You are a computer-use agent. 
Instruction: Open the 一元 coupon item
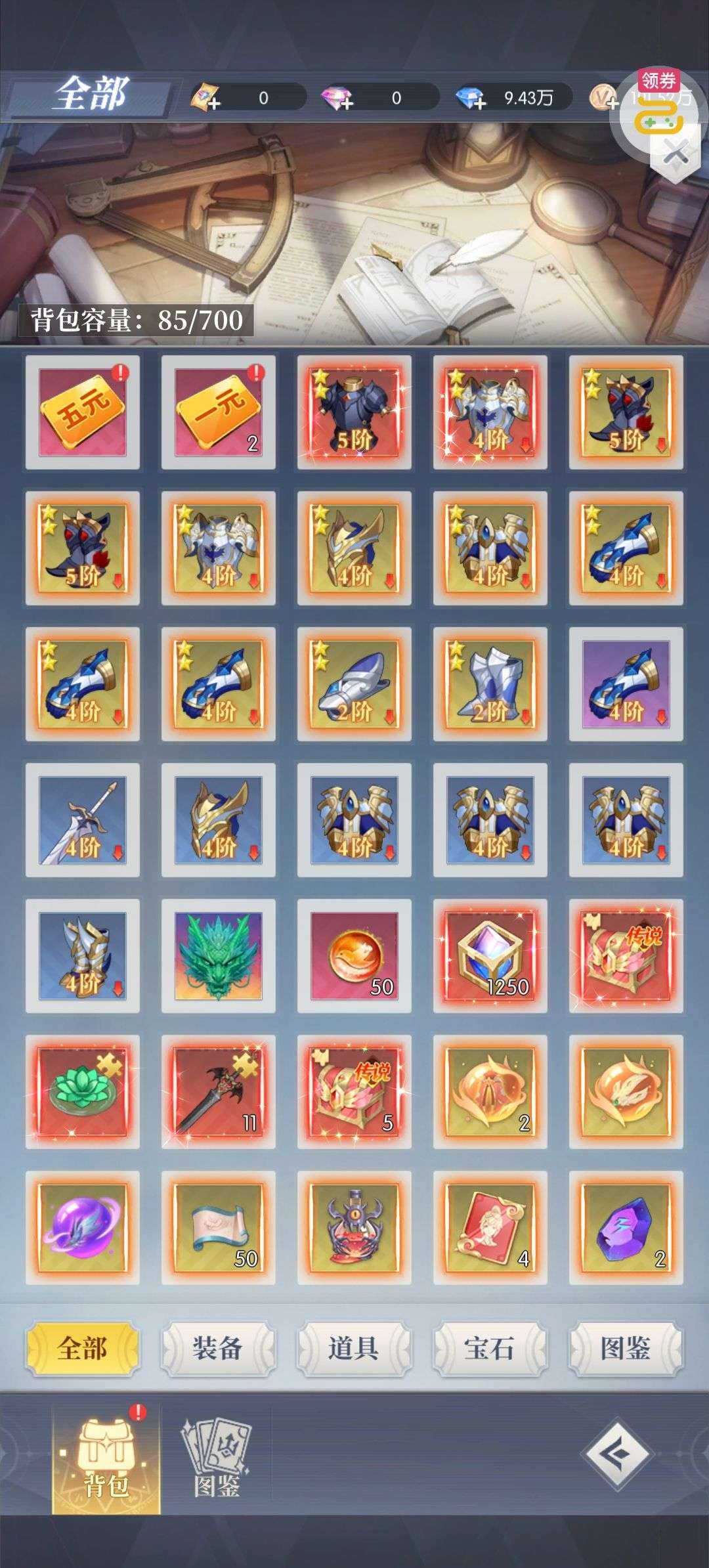click(219, 412)
